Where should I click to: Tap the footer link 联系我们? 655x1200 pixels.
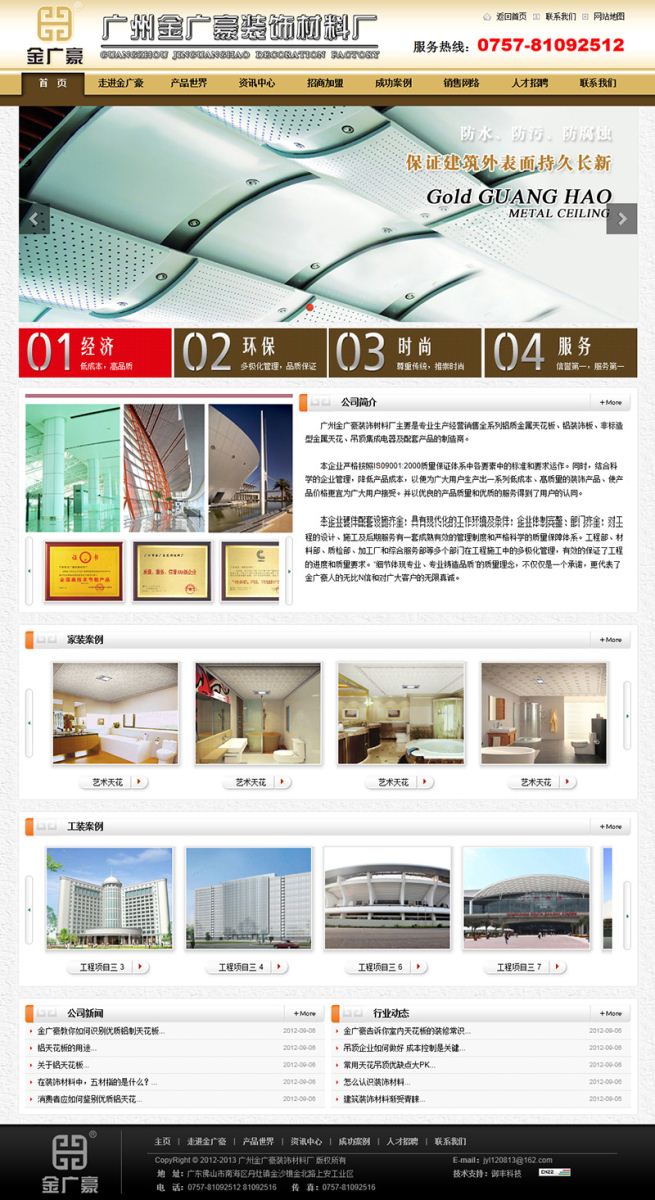(x=450, y=1141)
